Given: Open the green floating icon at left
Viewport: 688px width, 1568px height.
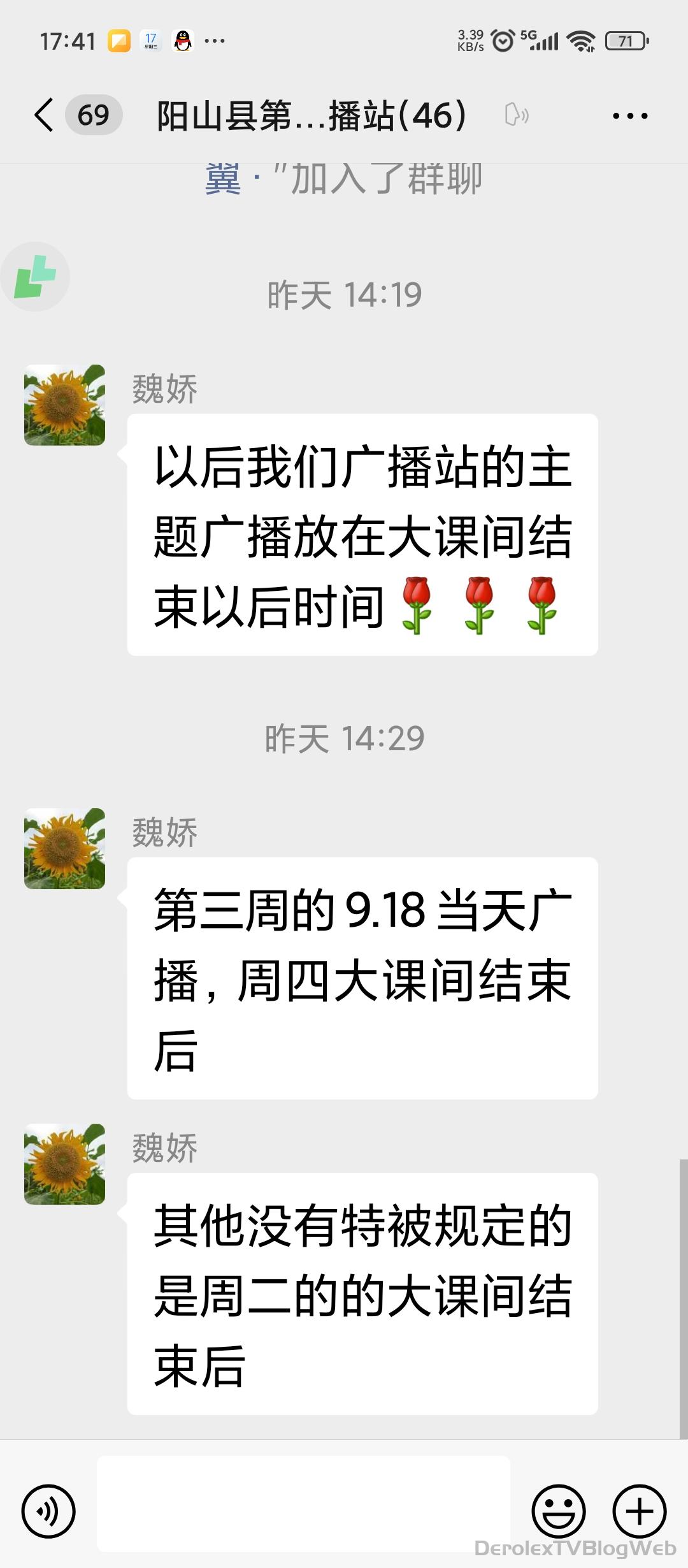Looking at the screenshot, I should click(x=35, y=277).
